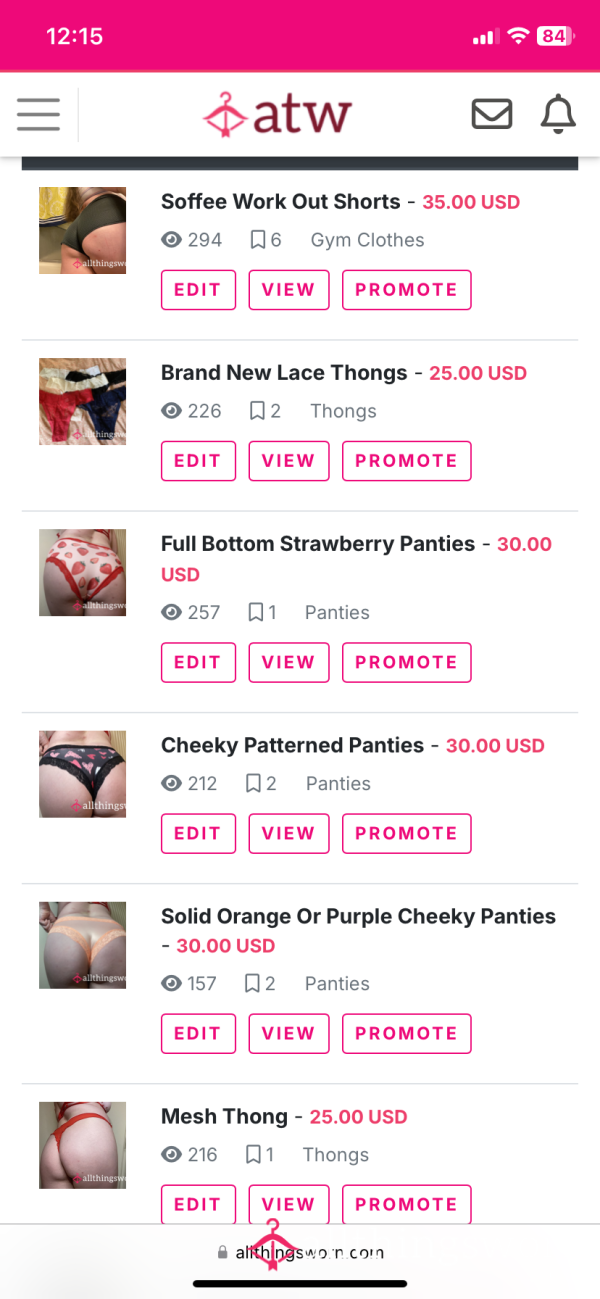Promote the Solid Orange Or Purple listing

[406, 1034]
